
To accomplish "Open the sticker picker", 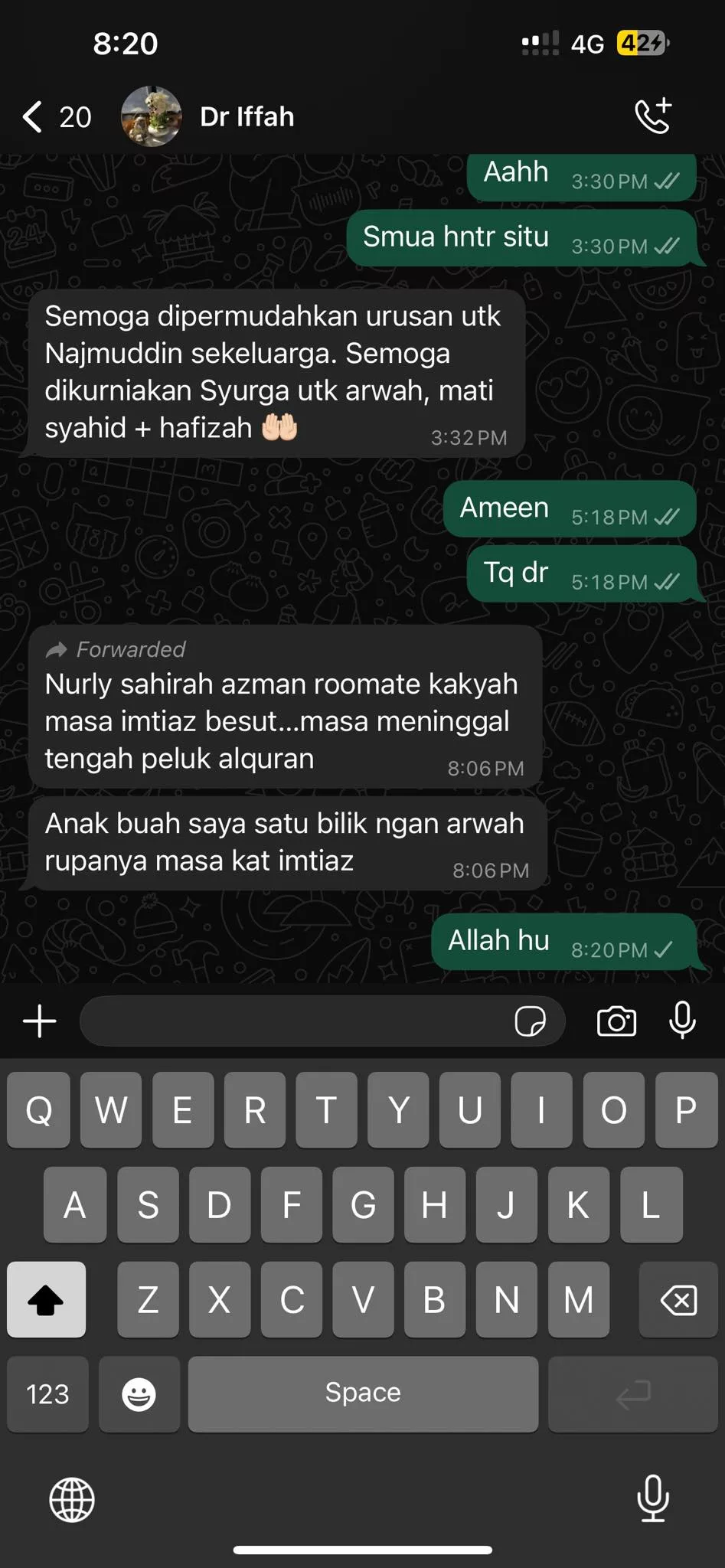I will point(530,1021).
